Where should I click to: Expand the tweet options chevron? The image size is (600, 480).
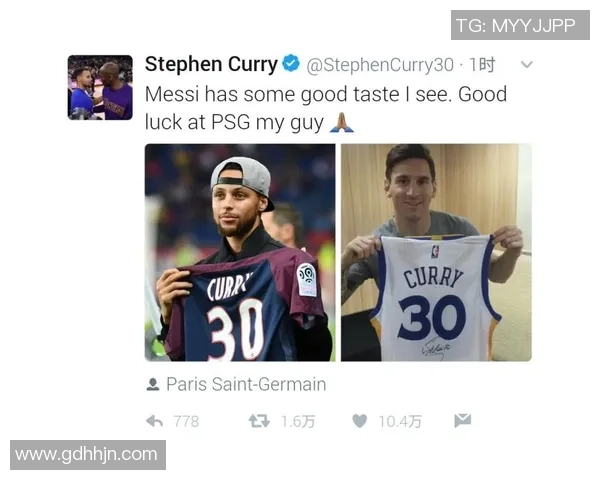click(527, 65)
